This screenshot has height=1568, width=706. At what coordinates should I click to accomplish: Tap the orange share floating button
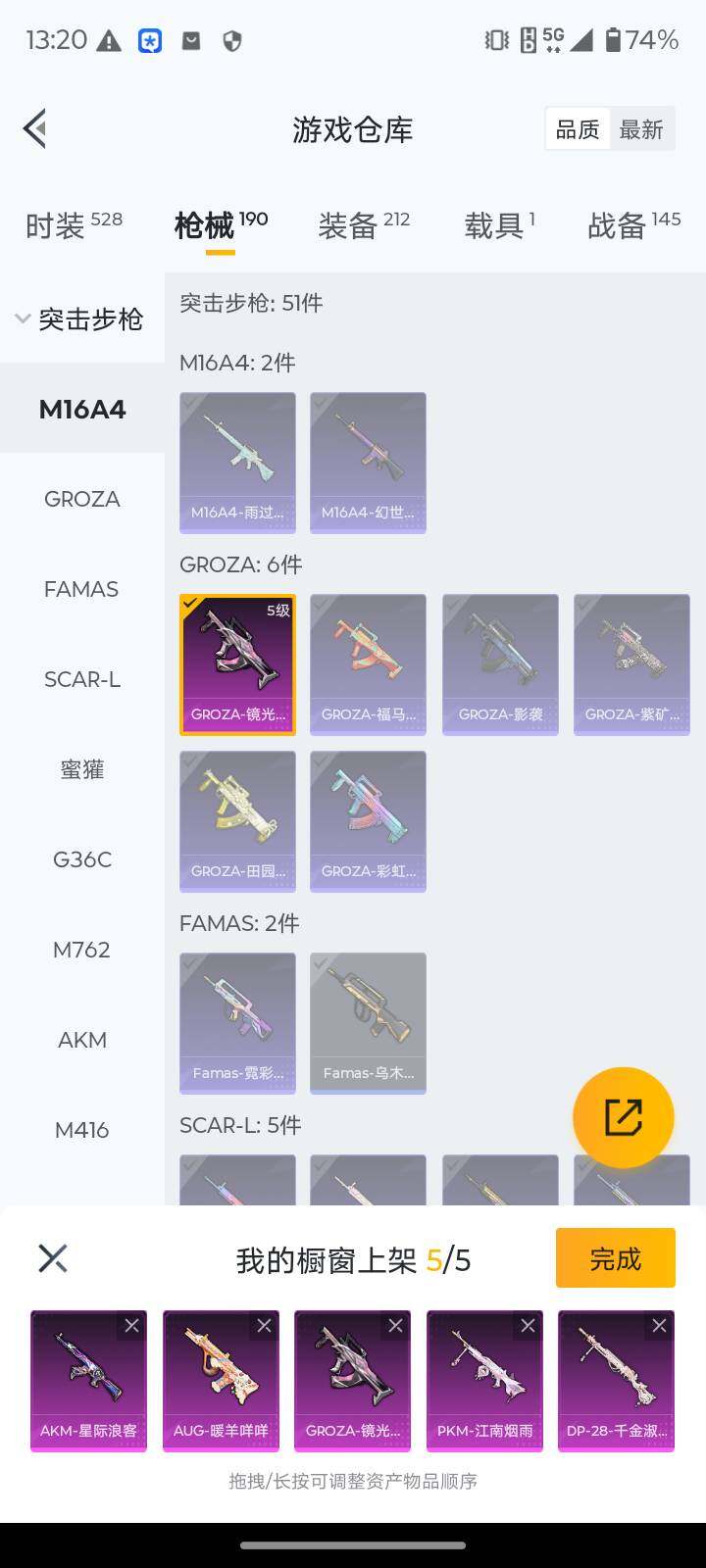[x=623, y=1117]
